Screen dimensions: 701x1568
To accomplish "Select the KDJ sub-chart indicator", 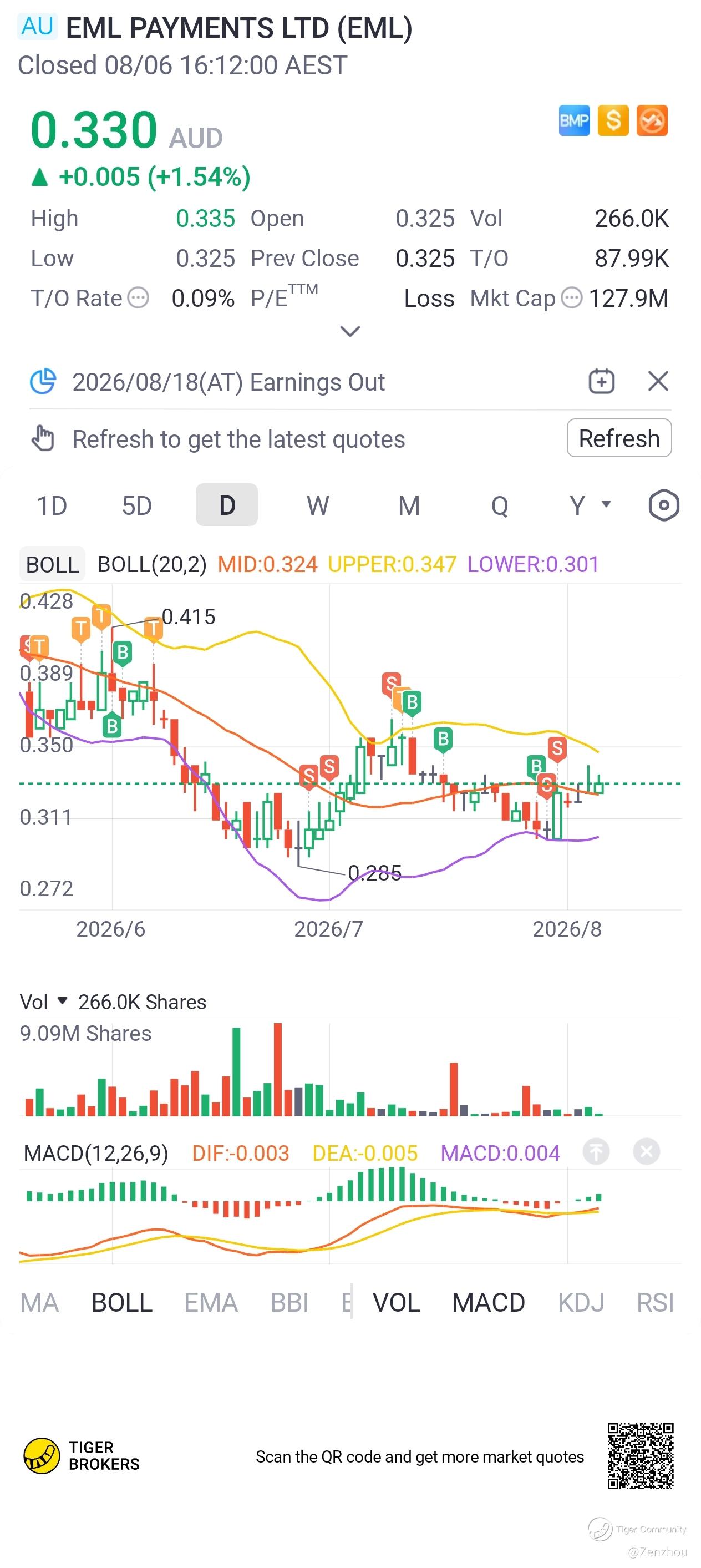I will pos(581,1303).
